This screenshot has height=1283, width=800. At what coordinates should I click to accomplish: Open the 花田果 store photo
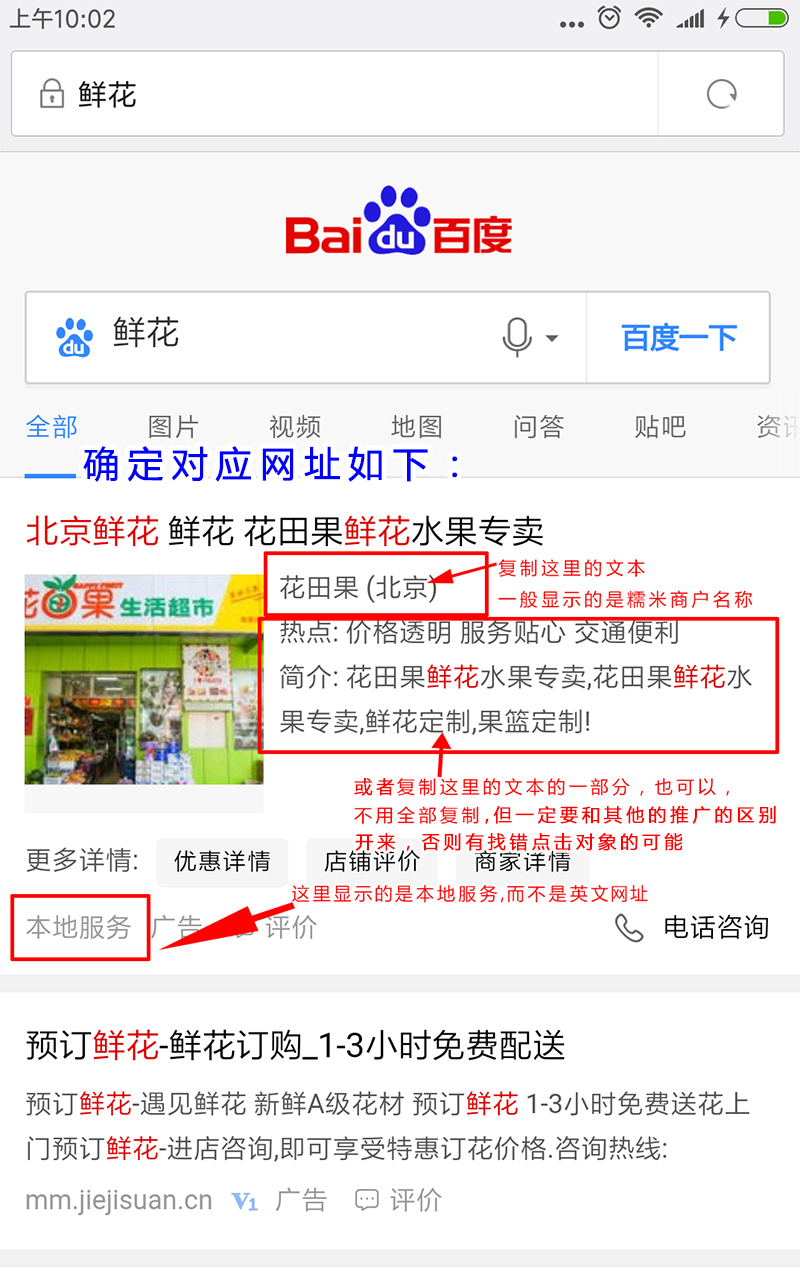(x=144, y=680)
